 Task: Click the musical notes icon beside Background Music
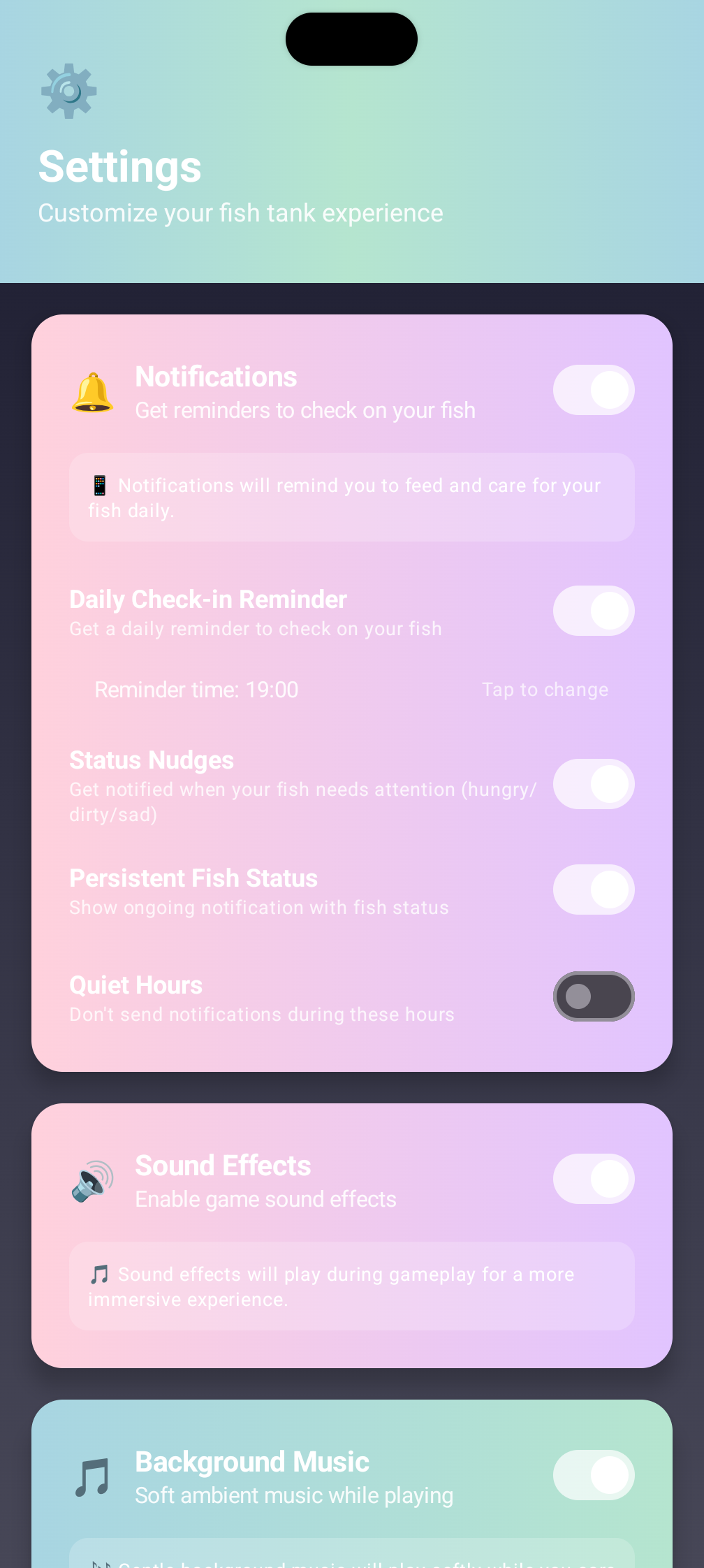tap(93, 1476)
